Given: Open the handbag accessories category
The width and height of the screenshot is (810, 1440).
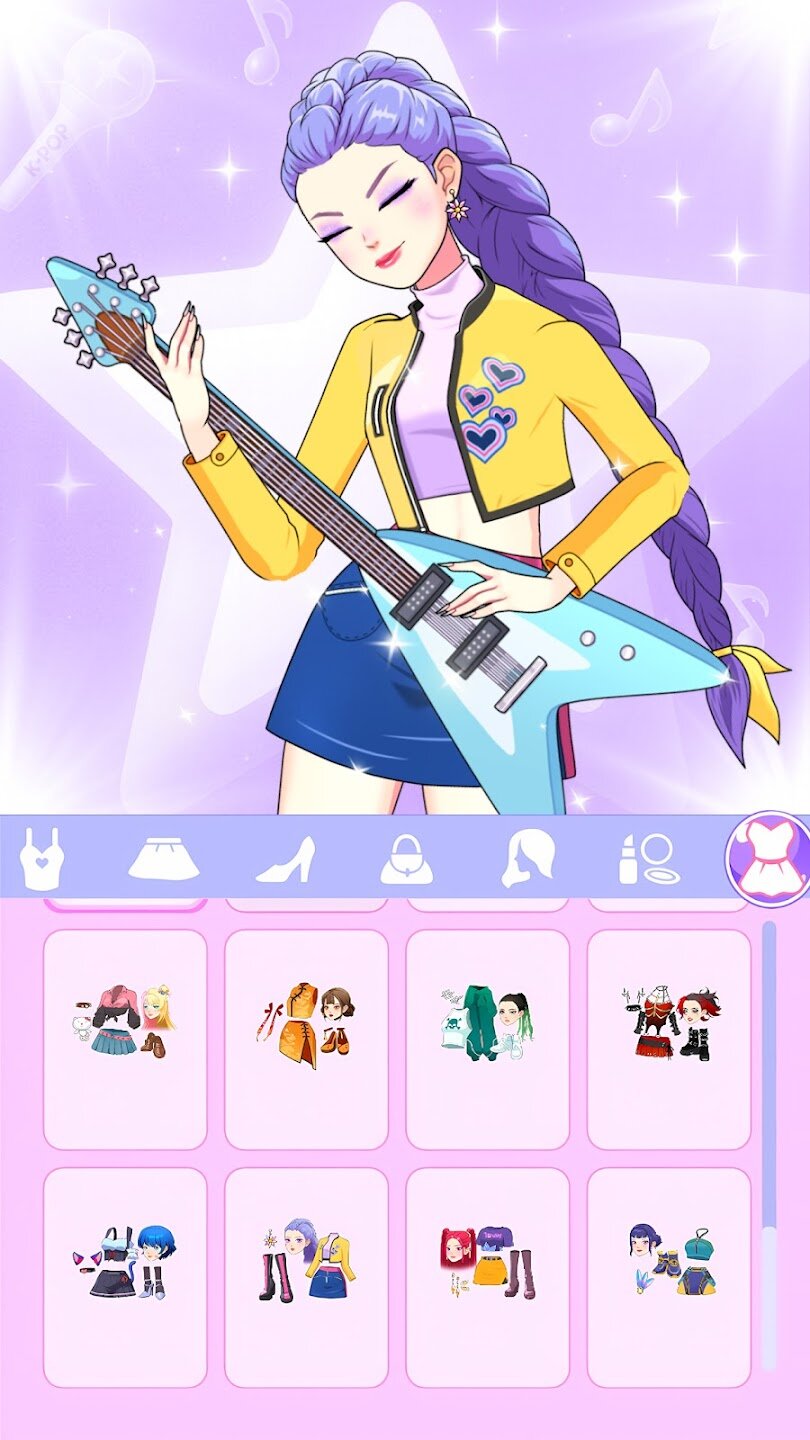Looking at the screenshot, I should tap(407, 858).
